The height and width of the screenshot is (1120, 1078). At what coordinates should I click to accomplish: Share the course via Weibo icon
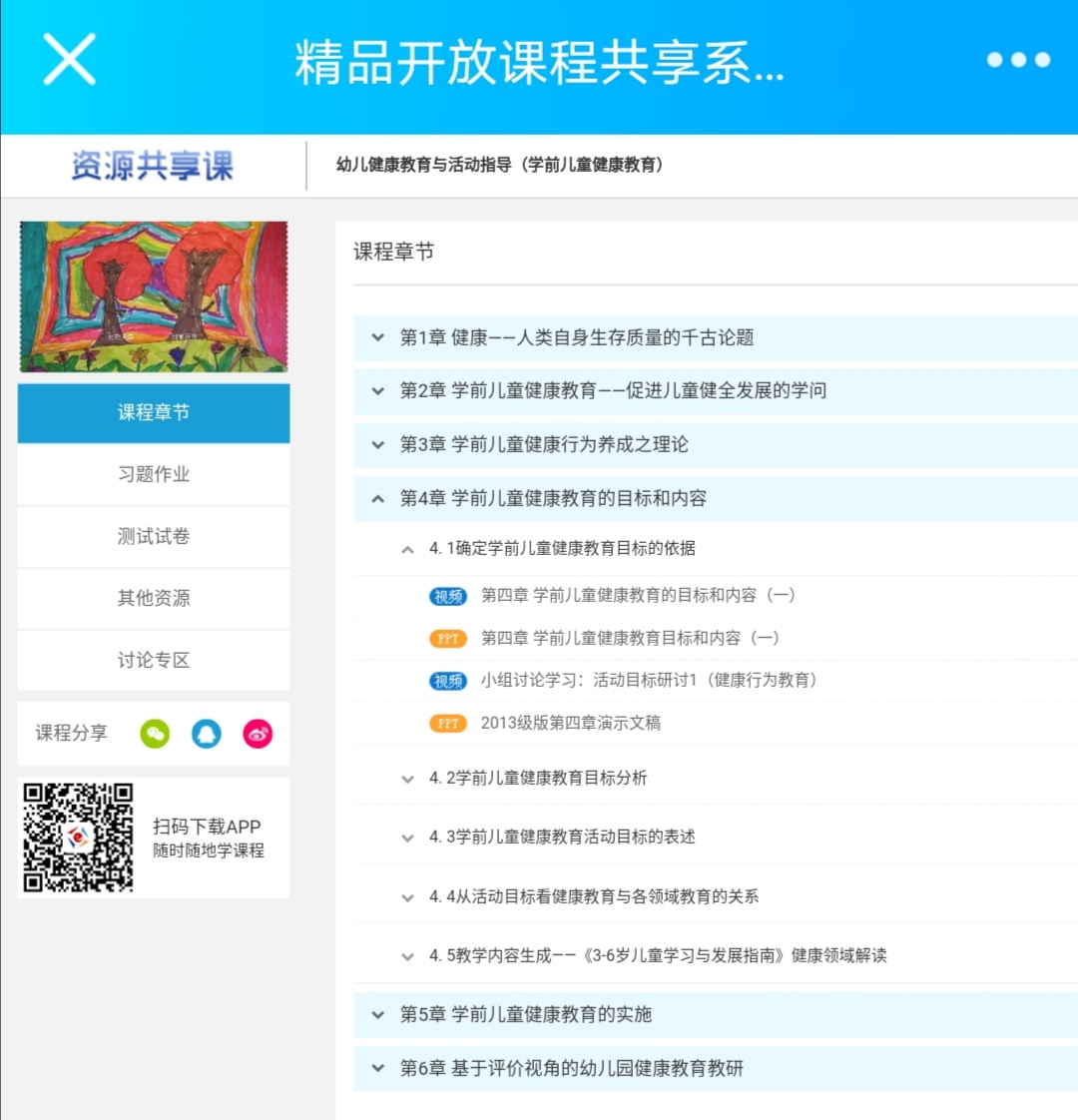coord(258,734)
